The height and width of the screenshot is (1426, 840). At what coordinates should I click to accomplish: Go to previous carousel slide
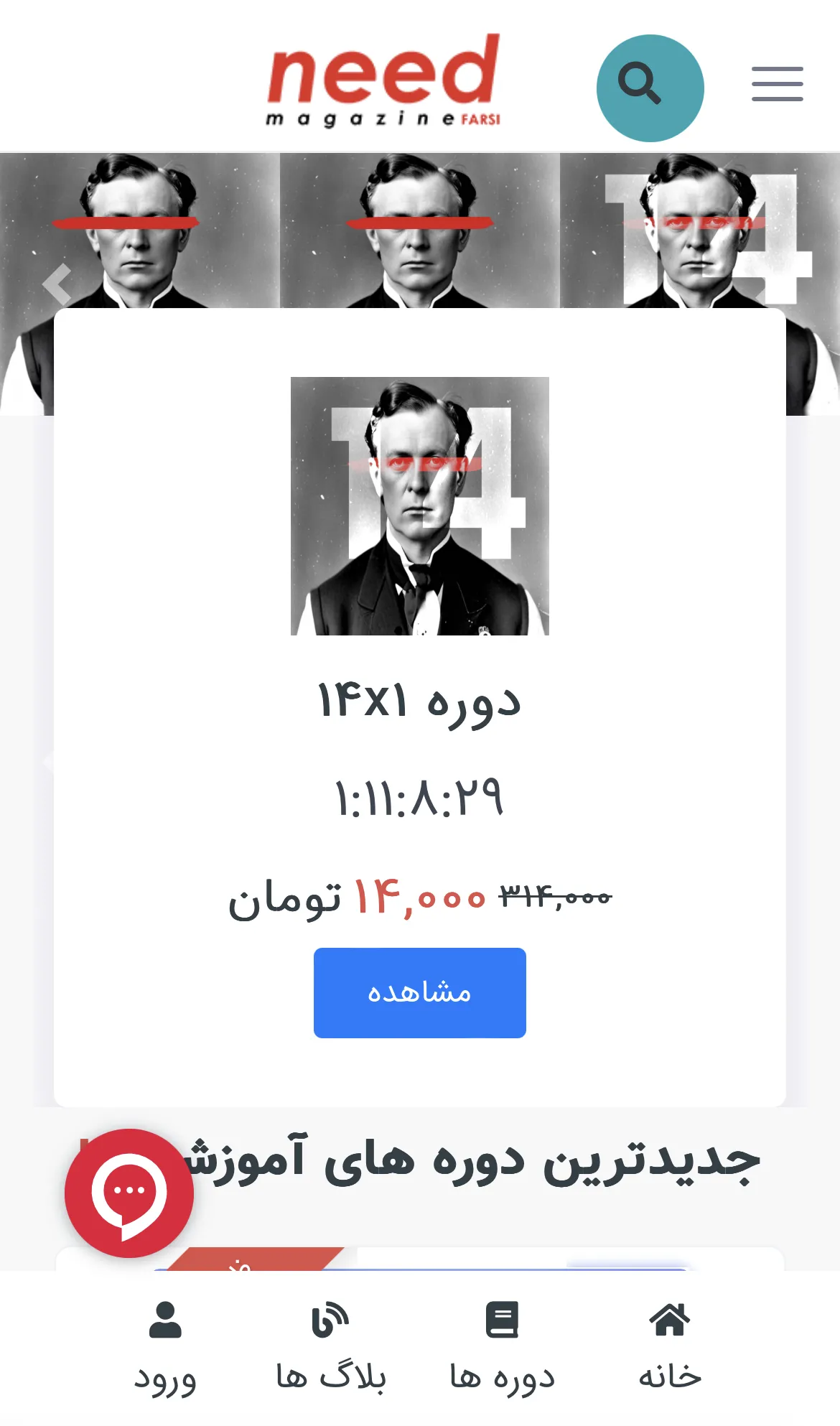pyautogui.click(x=57, y=284)
